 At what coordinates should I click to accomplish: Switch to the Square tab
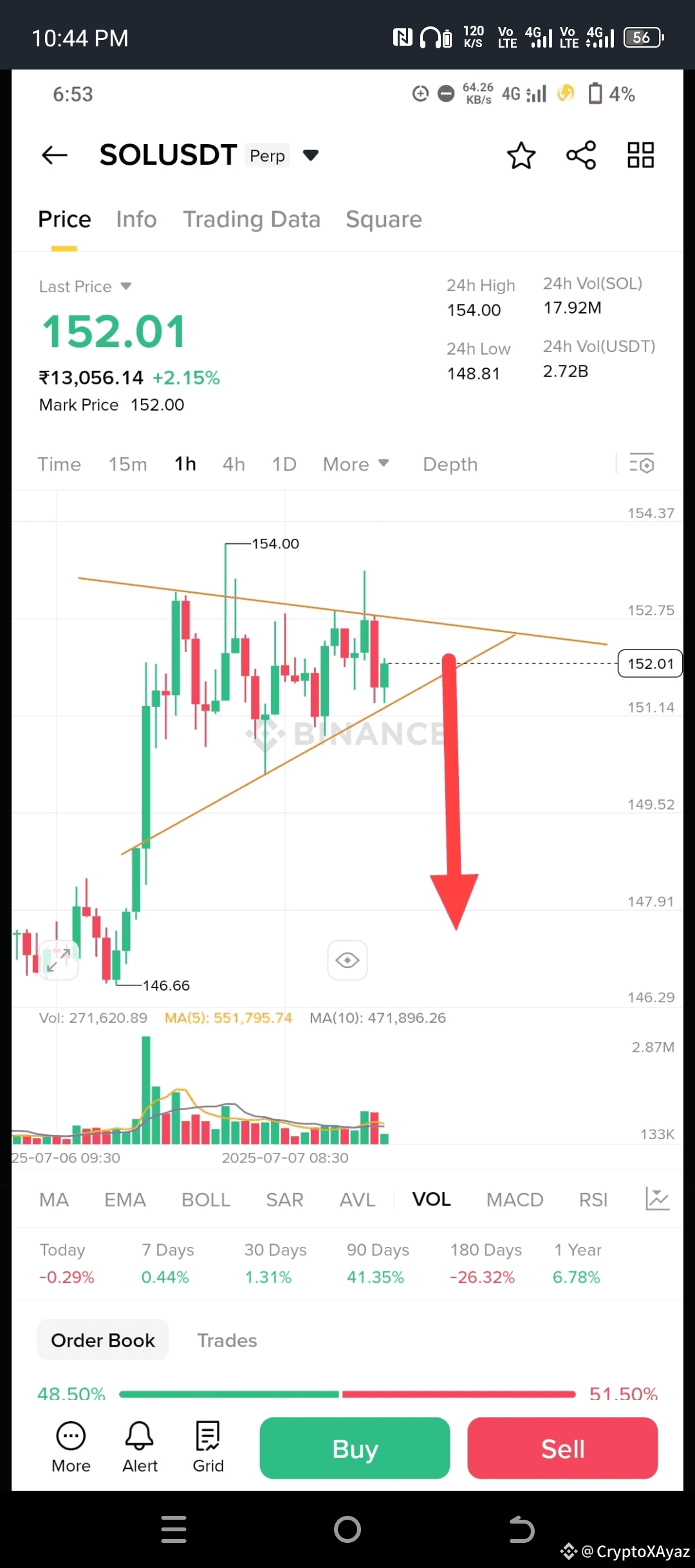tap(384, 219)
